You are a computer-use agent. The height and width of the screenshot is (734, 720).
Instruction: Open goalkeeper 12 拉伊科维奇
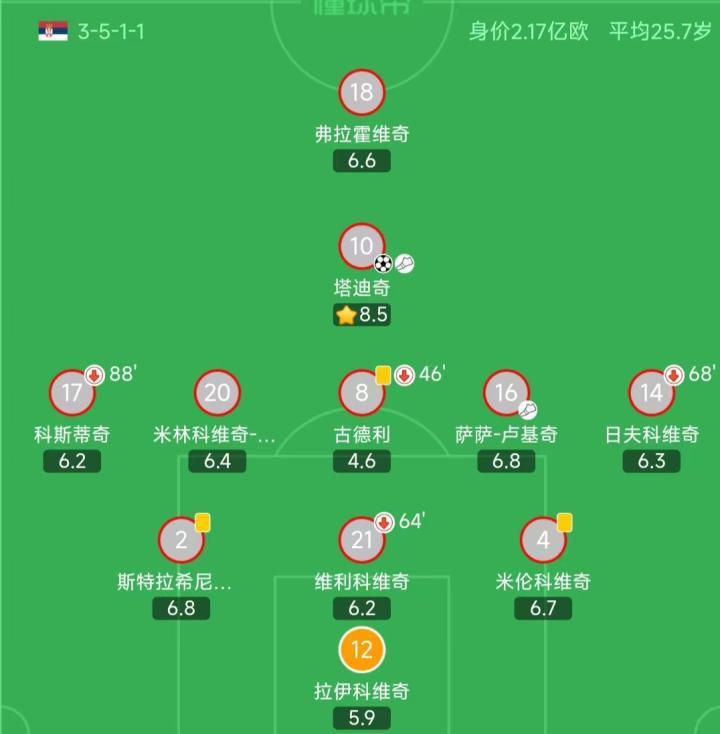362,650
